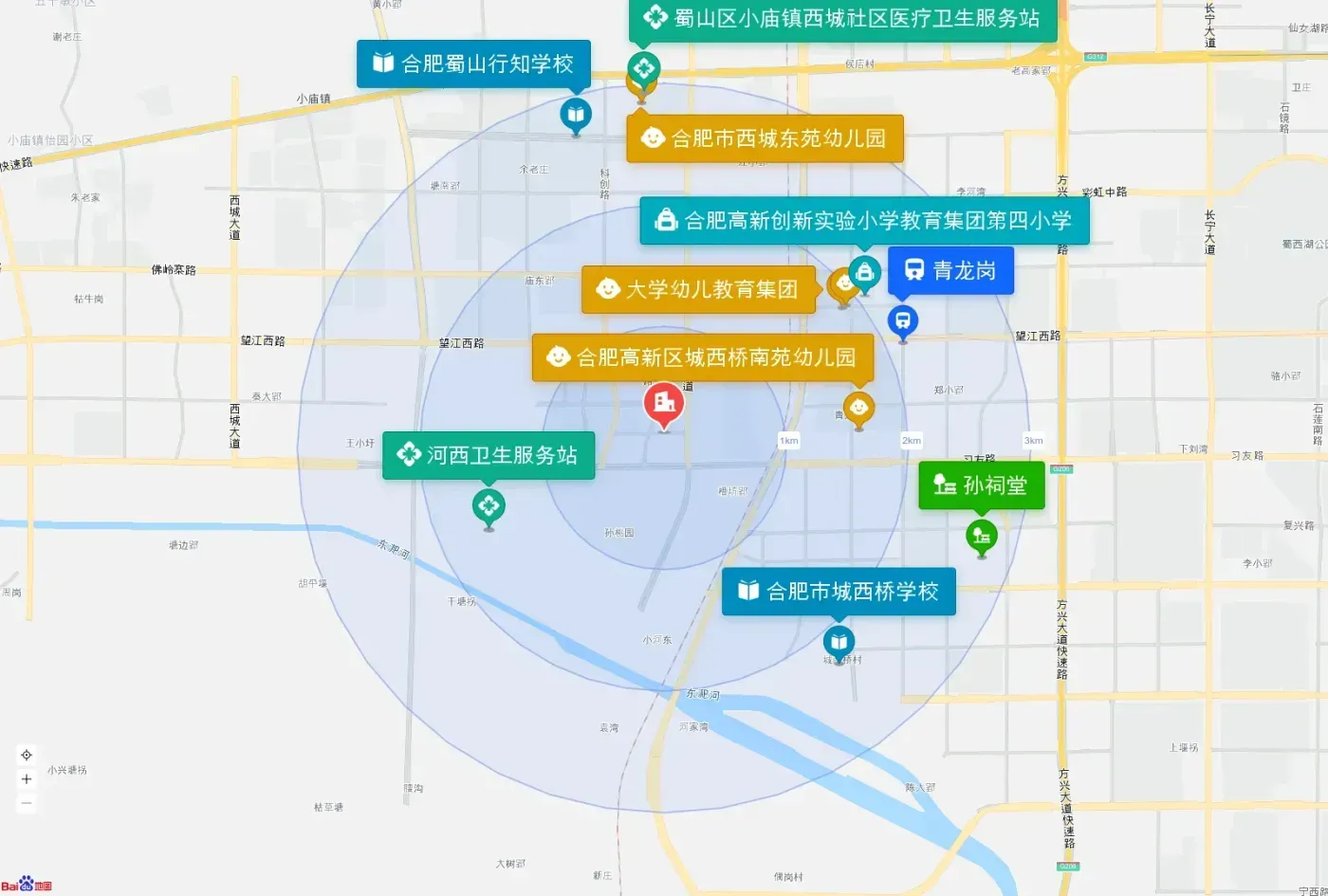Open the 合肥蜀山行知学校 marker label
Viewport: 1328px width, 896px height.
(x=473, y=64)
